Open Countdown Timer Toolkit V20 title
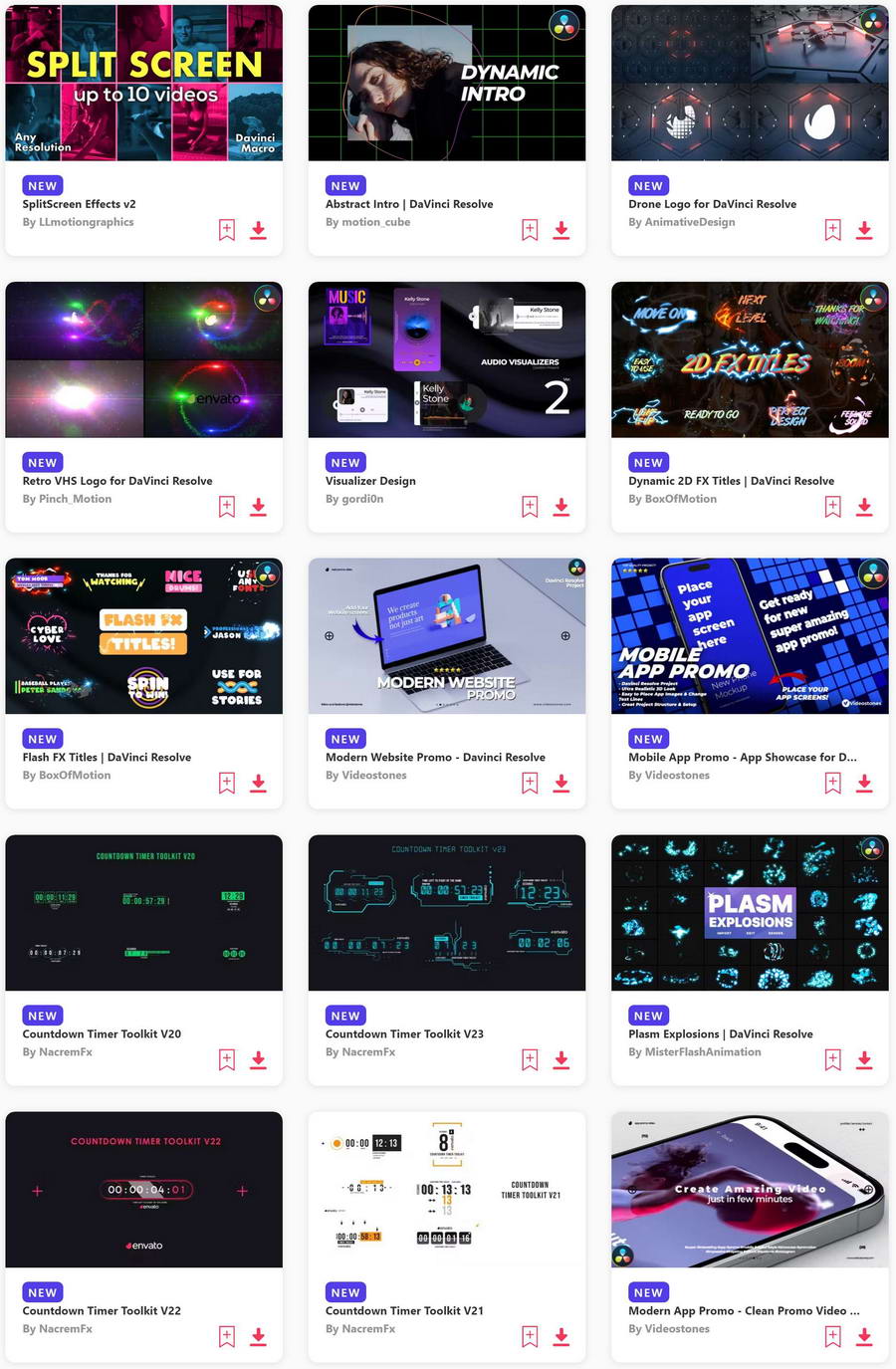 pyautogui.click(x=102, y=1033)
